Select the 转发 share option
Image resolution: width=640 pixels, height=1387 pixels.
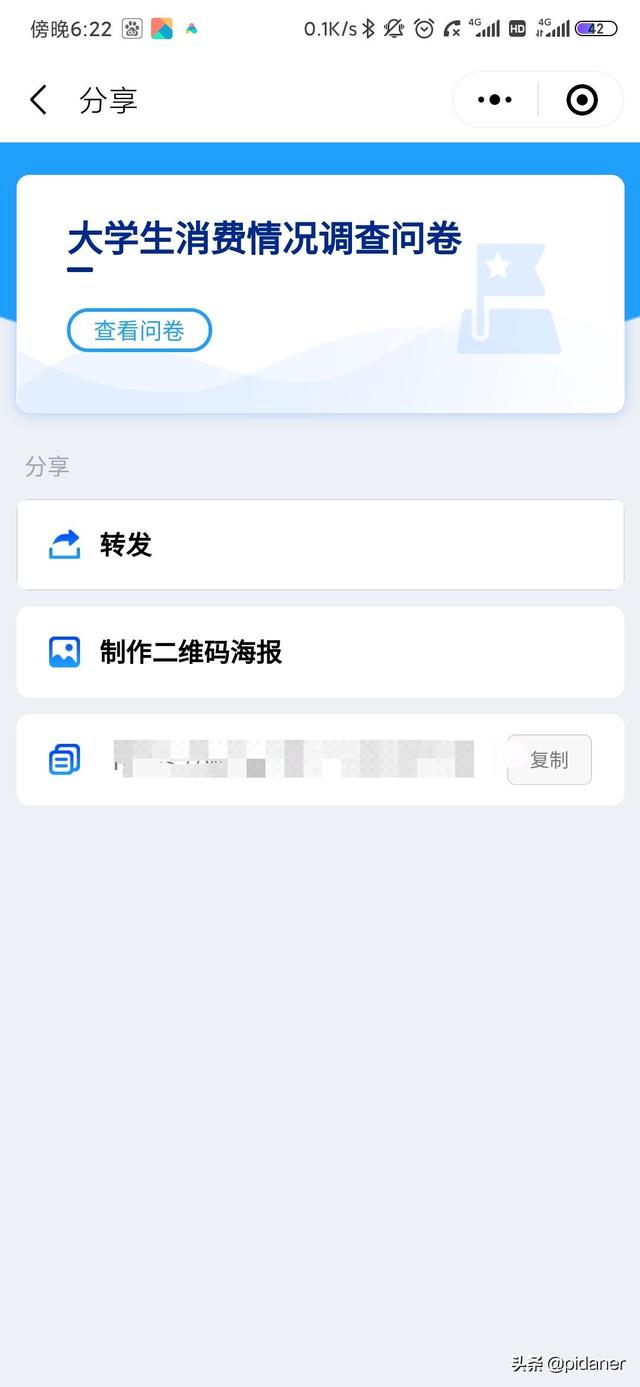(x=320, y=545)
